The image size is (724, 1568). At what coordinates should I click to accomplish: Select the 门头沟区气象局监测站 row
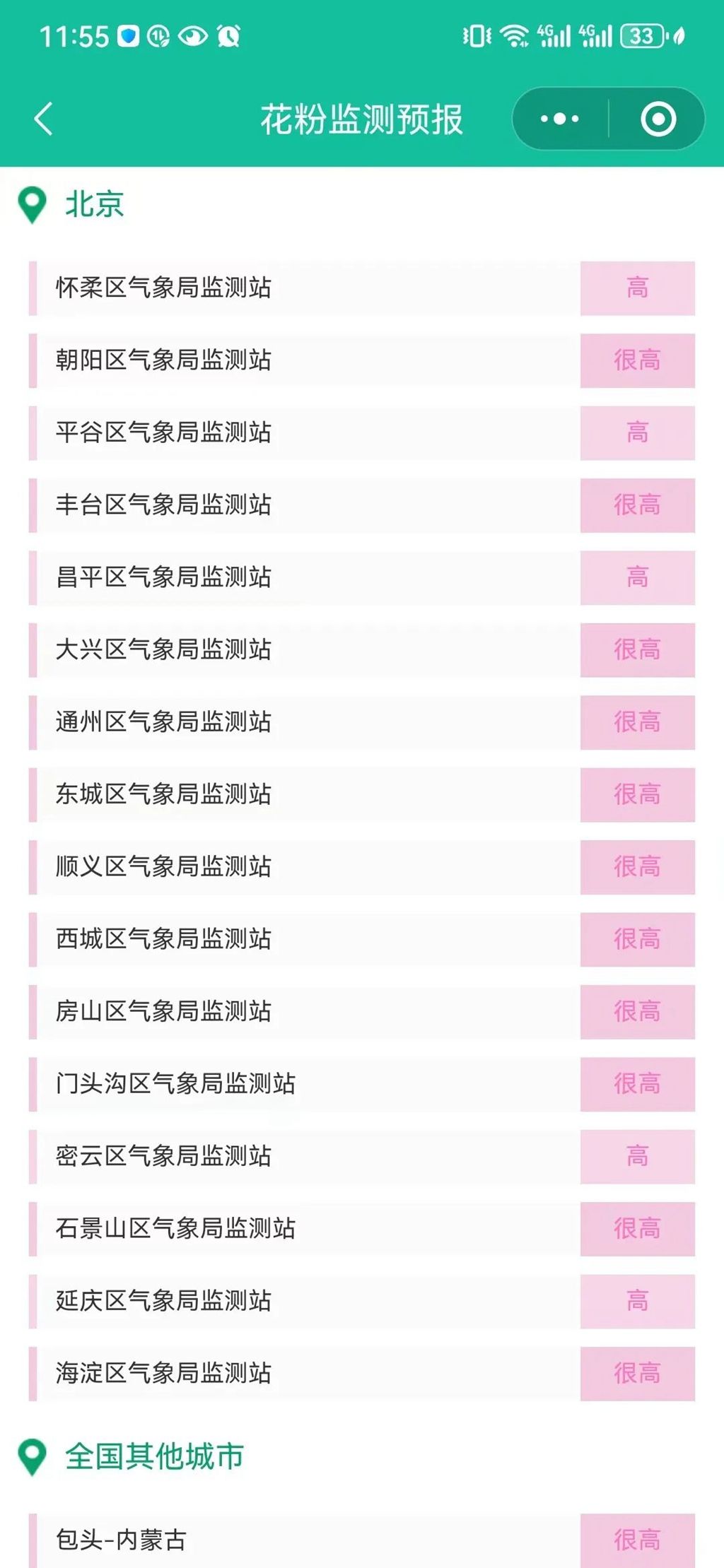(361, 1084)
